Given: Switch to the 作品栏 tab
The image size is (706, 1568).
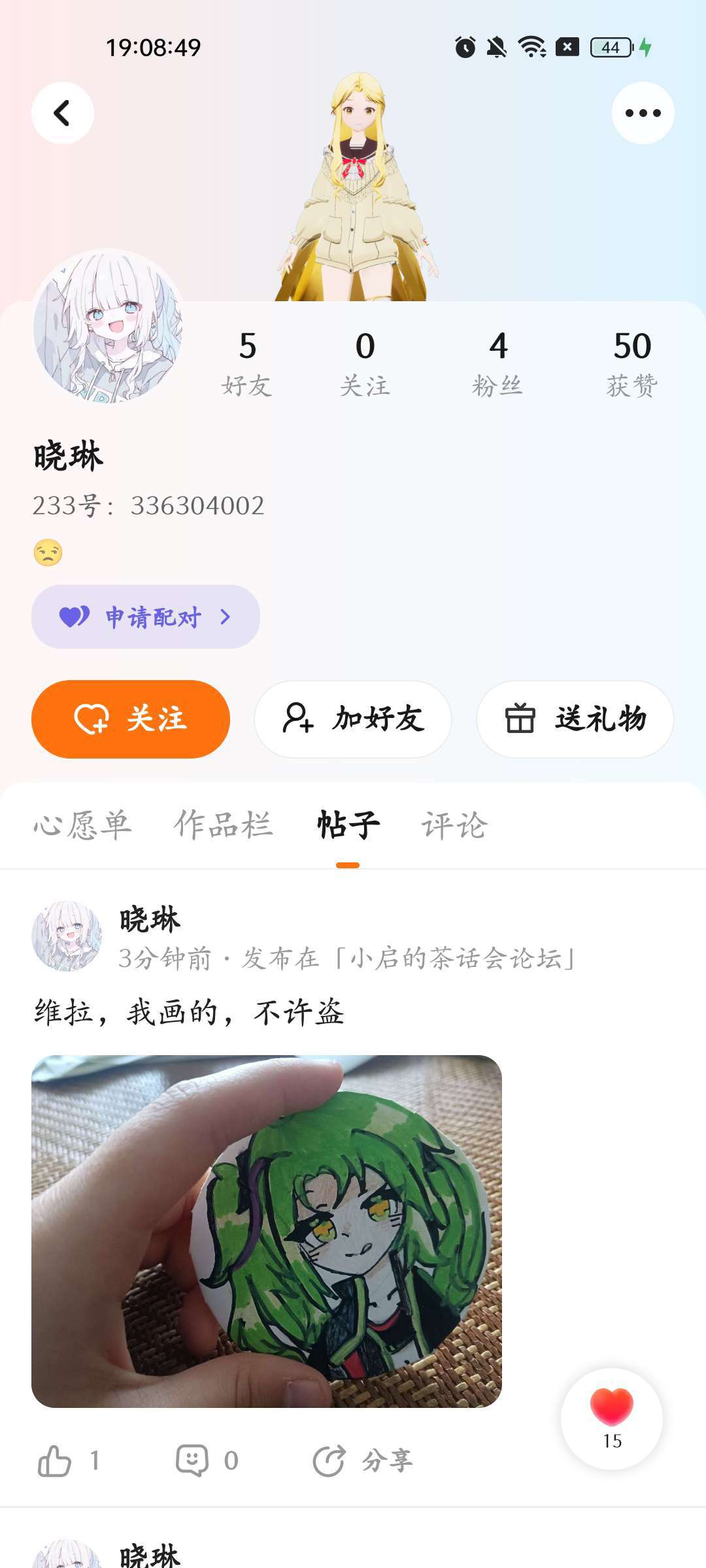Looking at the screenshot, I should [x=223, y=825].
